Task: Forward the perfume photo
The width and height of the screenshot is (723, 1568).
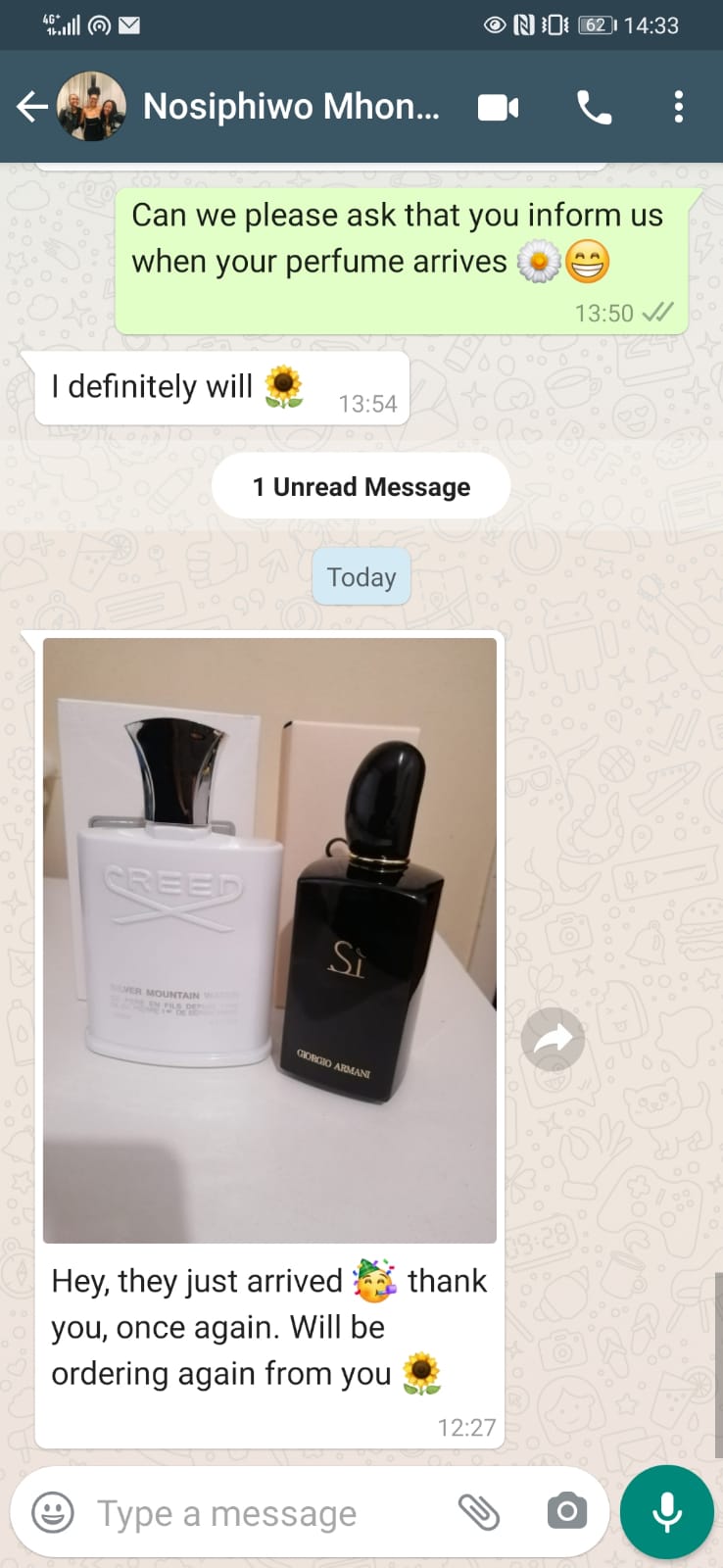Action: pyautogui.click(x=553, y=1039)
